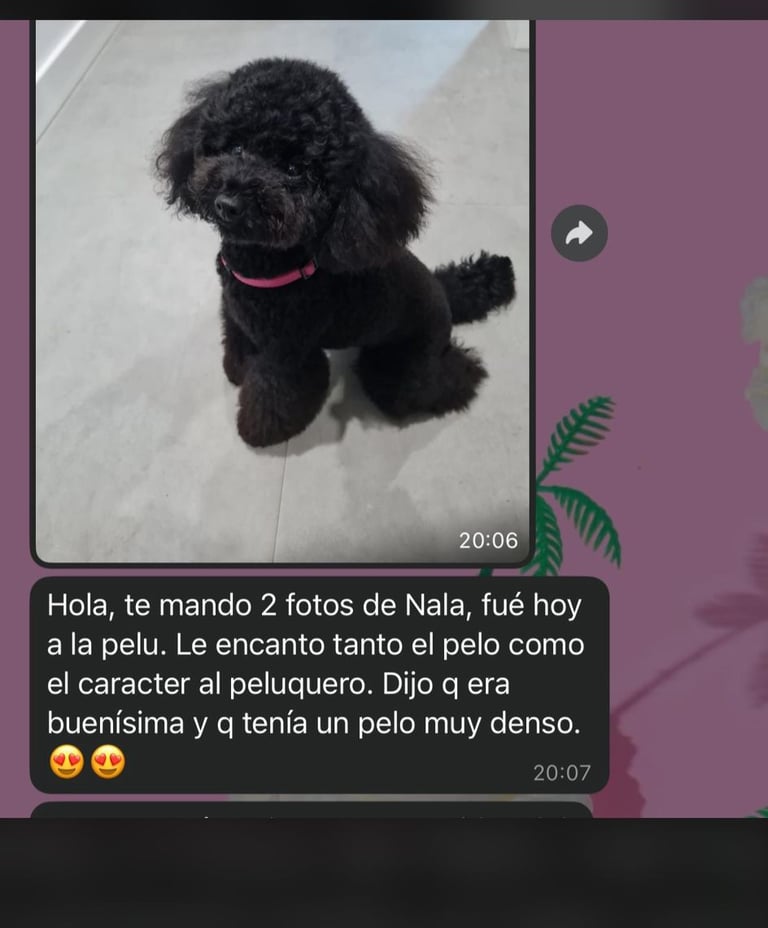Open the photo of the black poodle
768x928 pixels.
point(282,290)
